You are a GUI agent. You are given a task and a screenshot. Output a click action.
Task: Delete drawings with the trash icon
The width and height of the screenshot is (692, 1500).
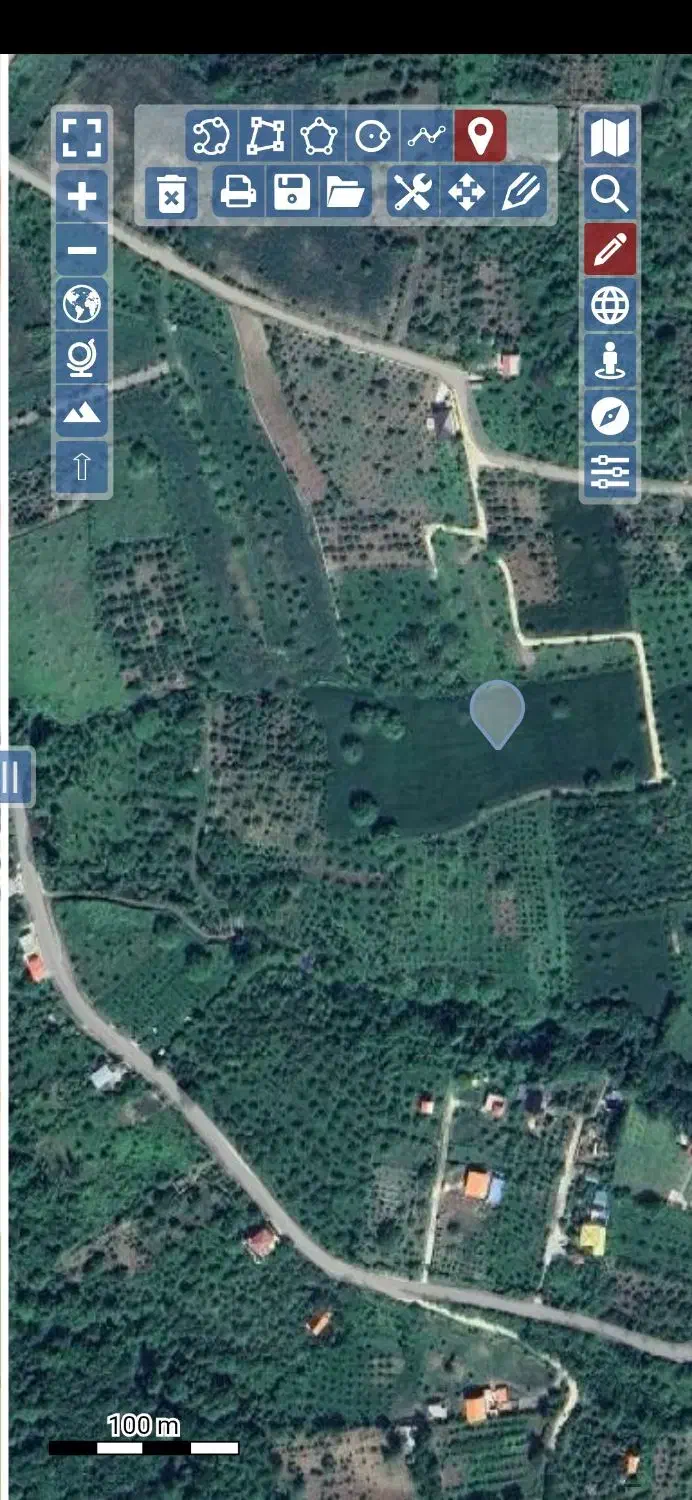pos(171,192)
